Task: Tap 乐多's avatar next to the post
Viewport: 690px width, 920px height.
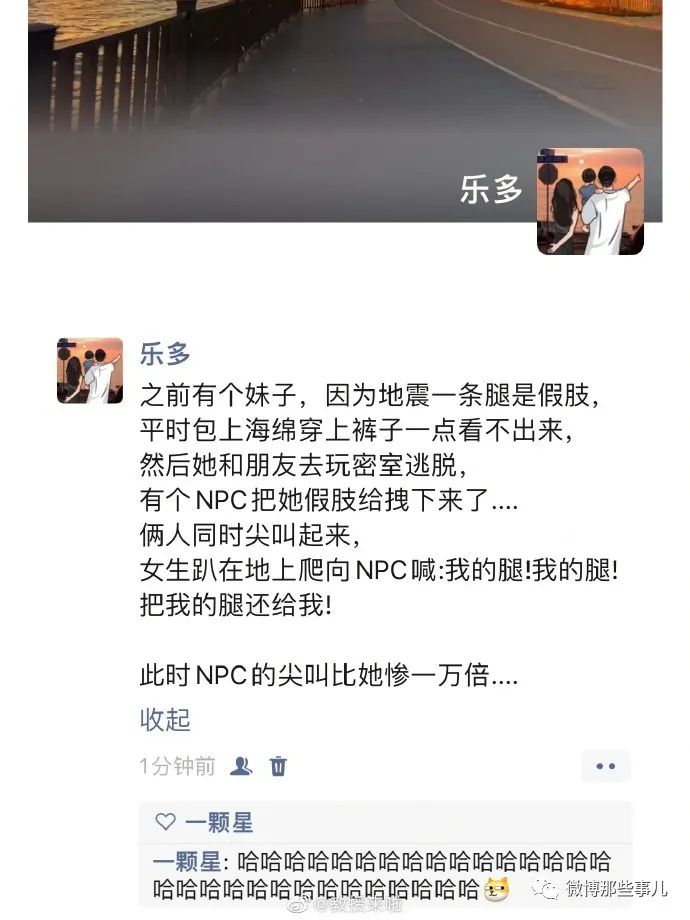Action: coord(90,370)
